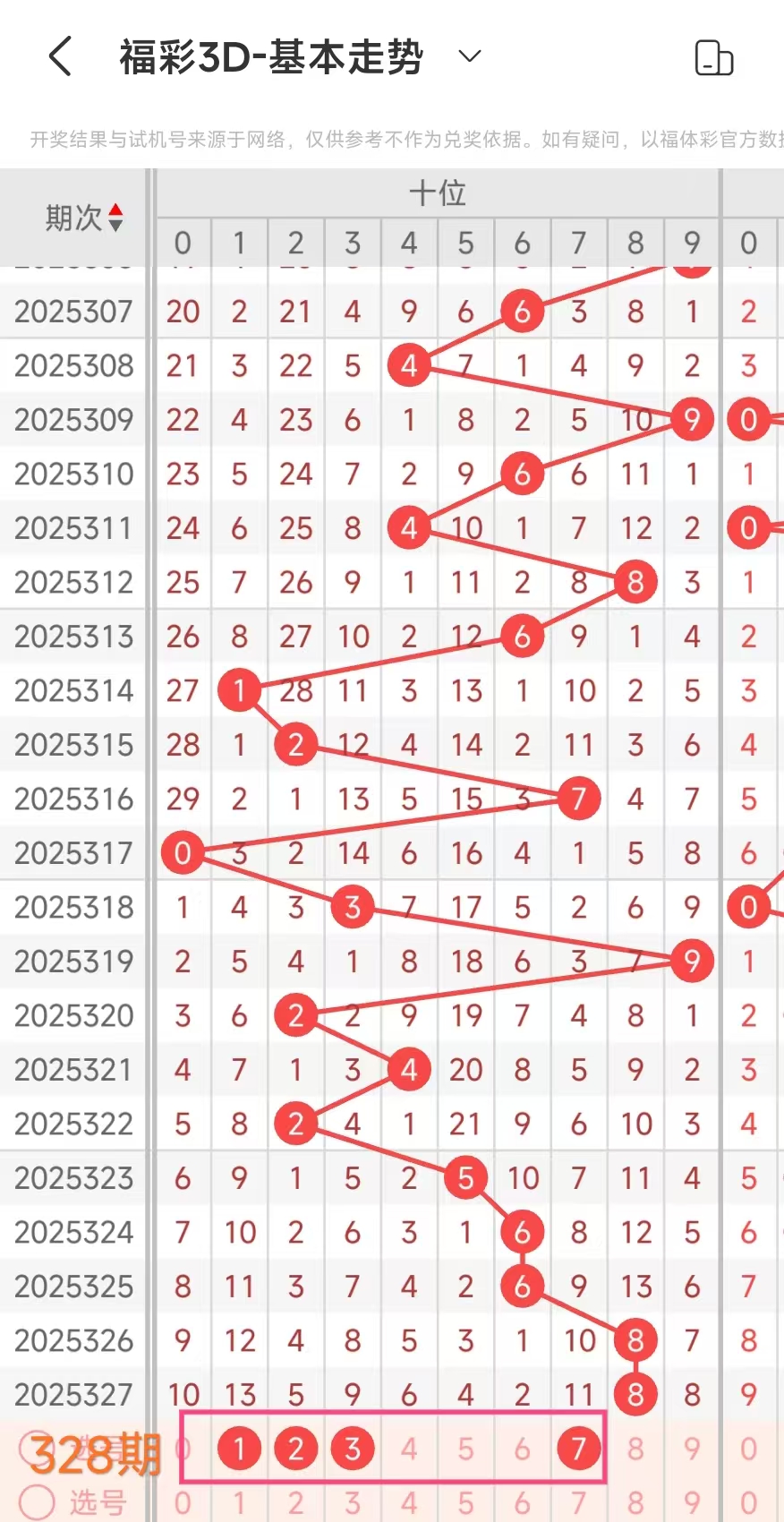The image size is (784, 1522).
Task: Select the last 选号 row radio button
Action: (37, 1501)
